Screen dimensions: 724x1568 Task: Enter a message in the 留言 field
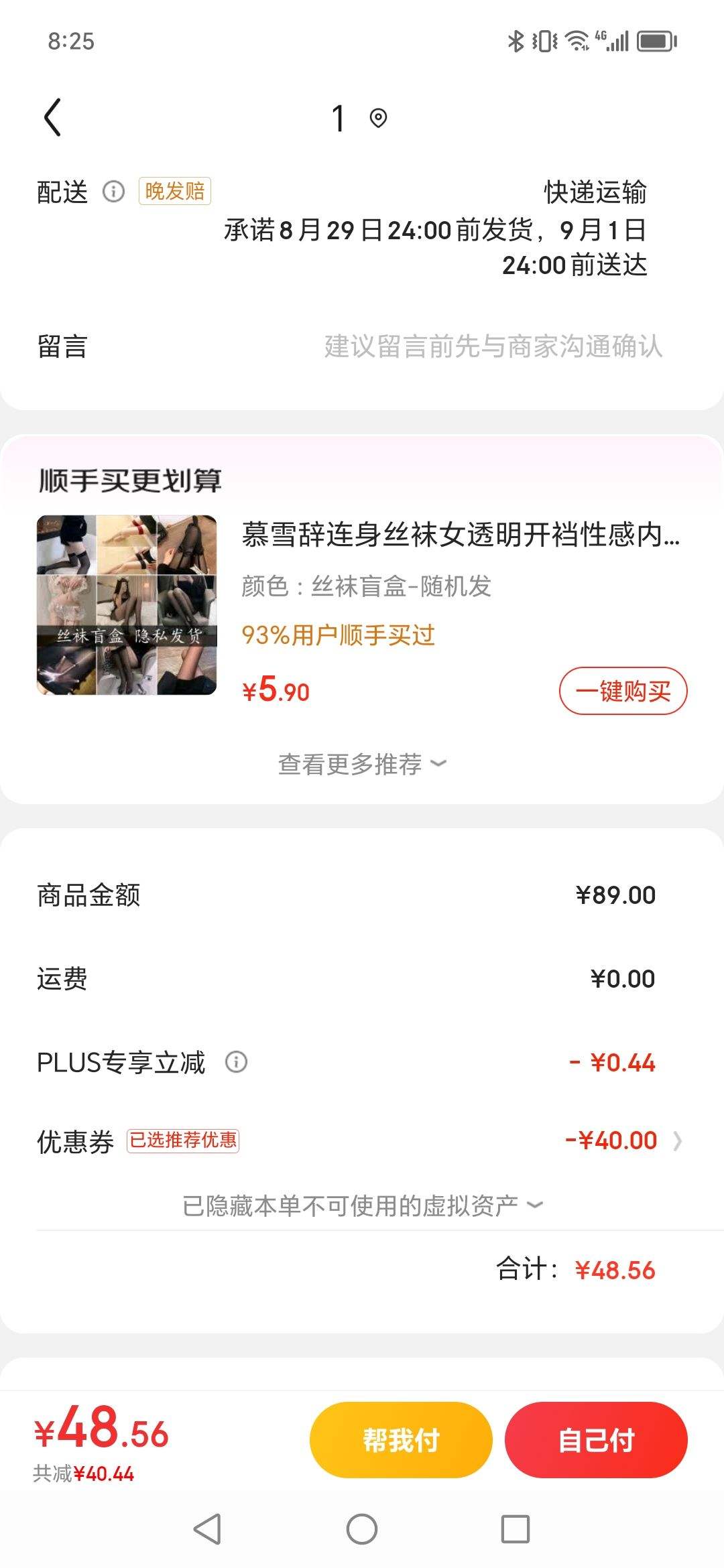click(x=493, y=346)
